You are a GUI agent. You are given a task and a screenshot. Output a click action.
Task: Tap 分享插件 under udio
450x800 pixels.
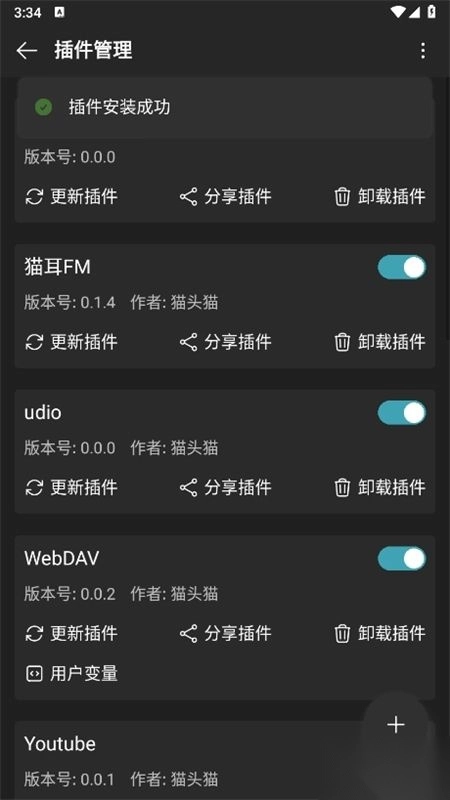226,487
